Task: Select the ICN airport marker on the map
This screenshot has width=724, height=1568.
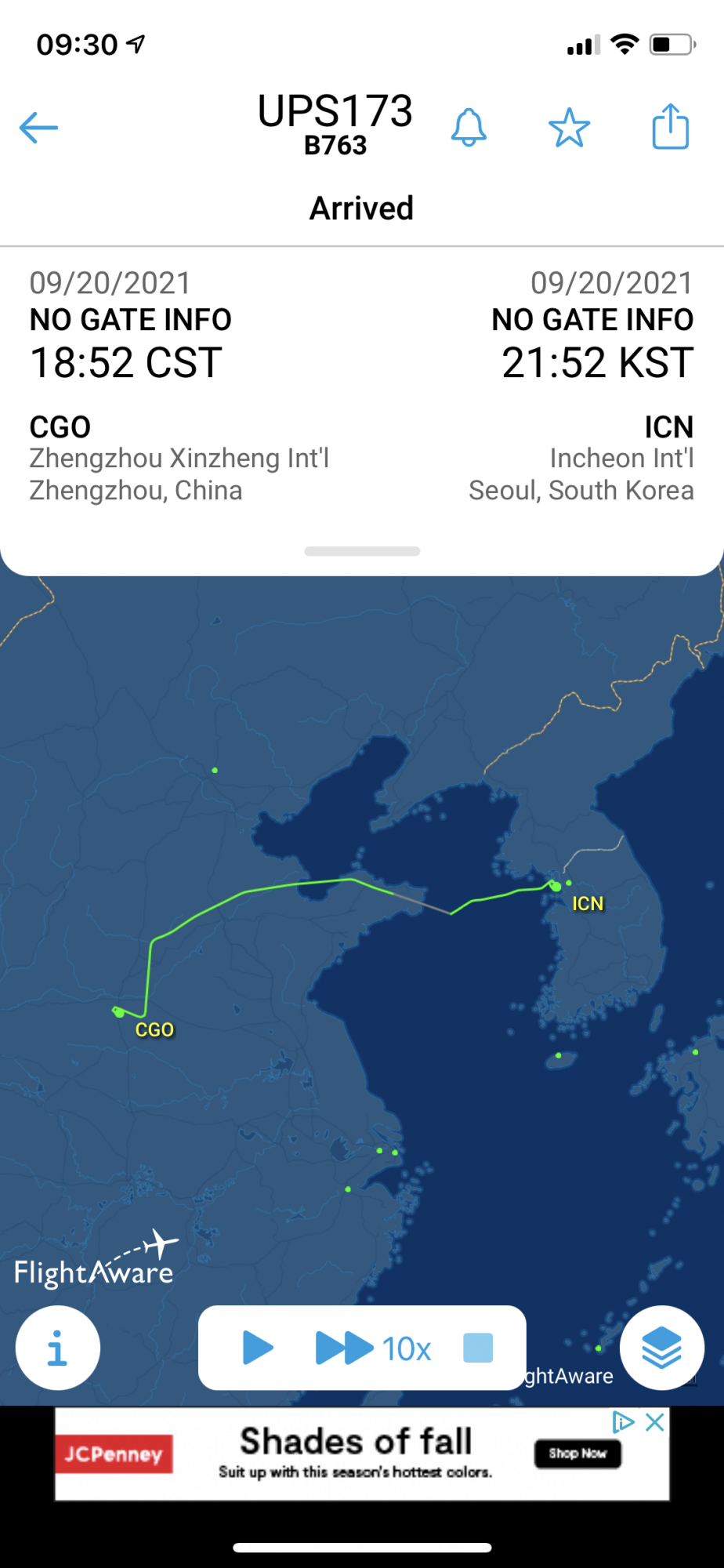Action: point(556,886)
